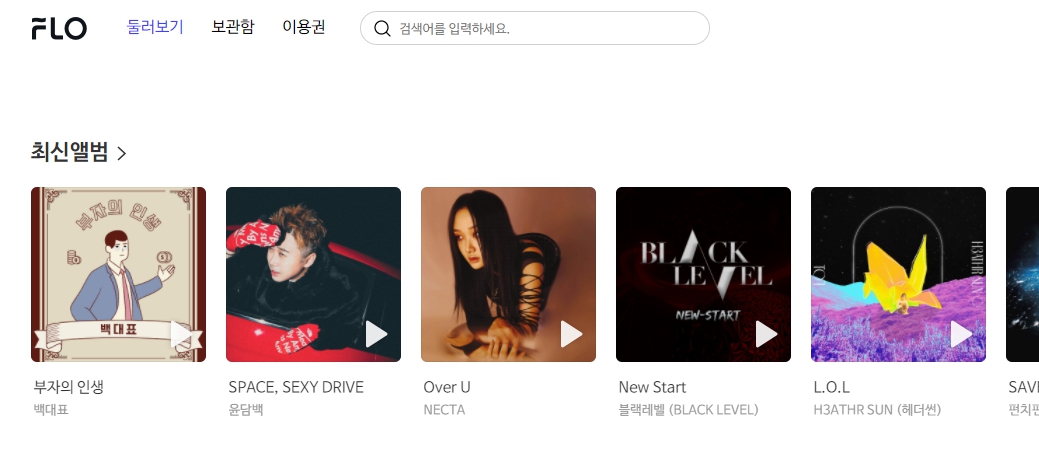The image size is (1039, 476).
Task: Open the 보관함 tab
Action: 233,27
